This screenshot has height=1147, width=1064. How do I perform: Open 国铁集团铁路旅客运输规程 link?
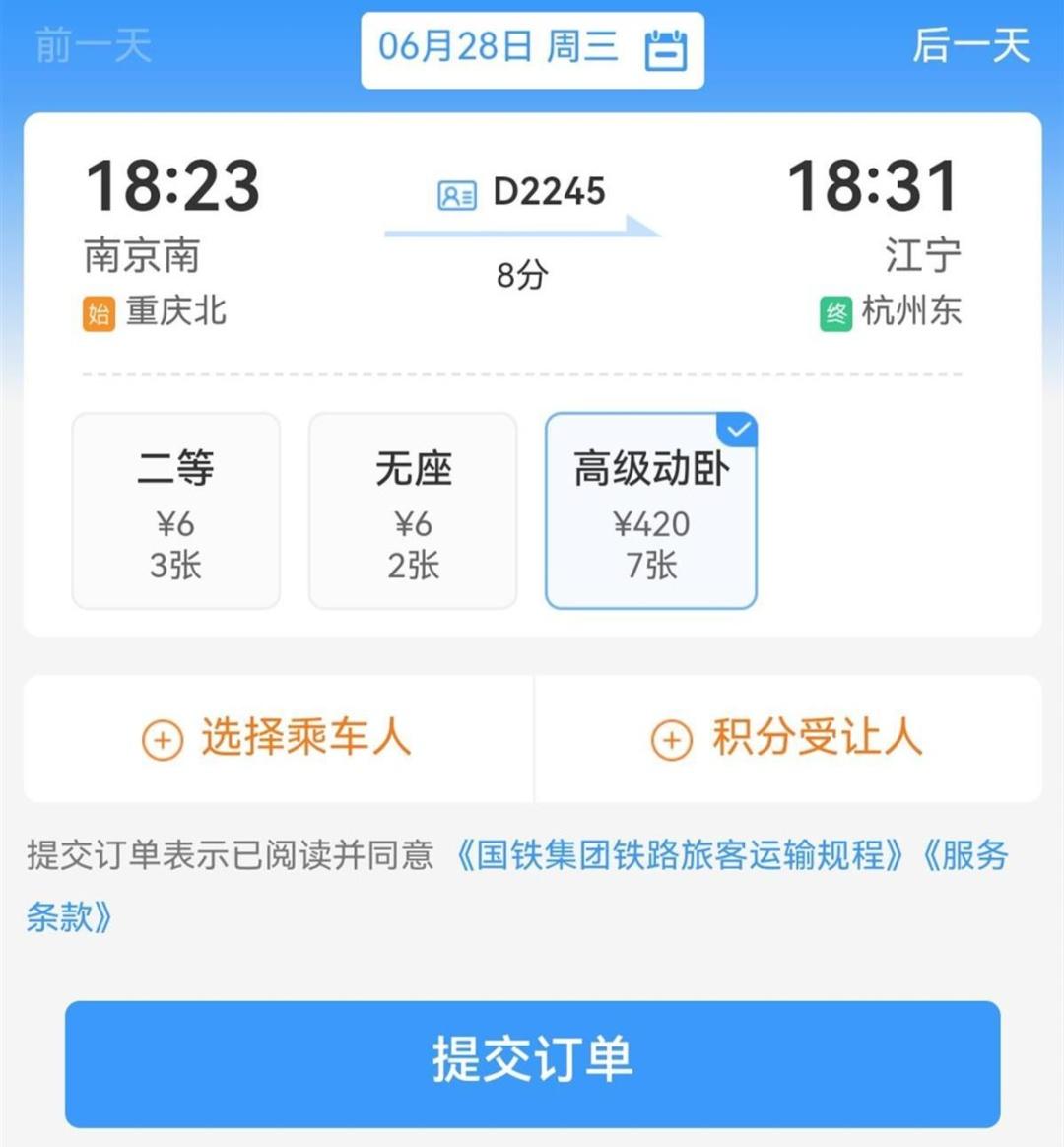[x=680, y=854]
